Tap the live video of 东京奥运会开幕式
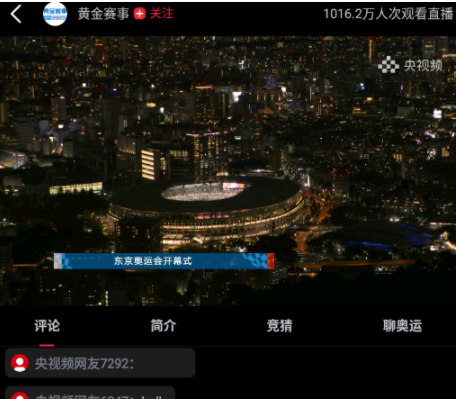456x399 pixels. (228, 171)
